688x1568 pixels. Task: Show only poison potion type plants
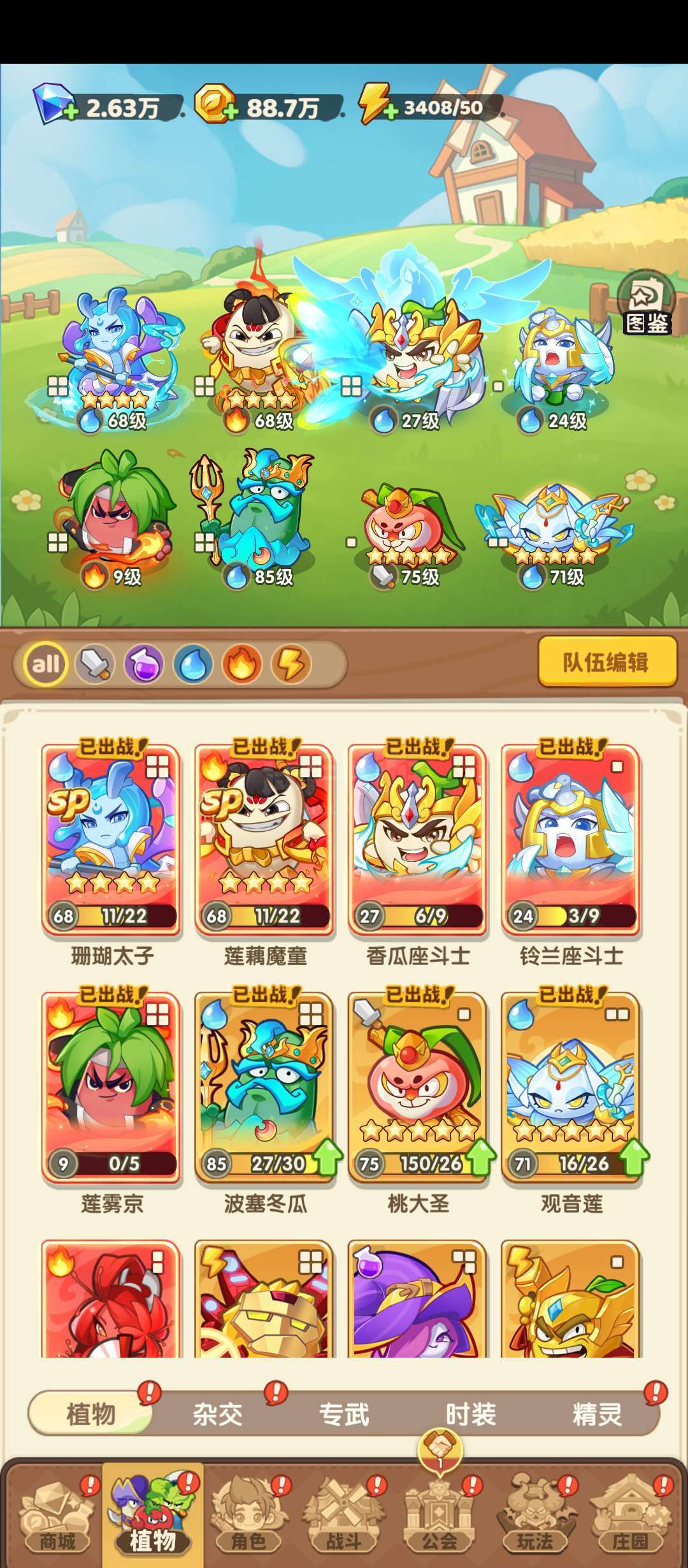(x=144, y=664)
